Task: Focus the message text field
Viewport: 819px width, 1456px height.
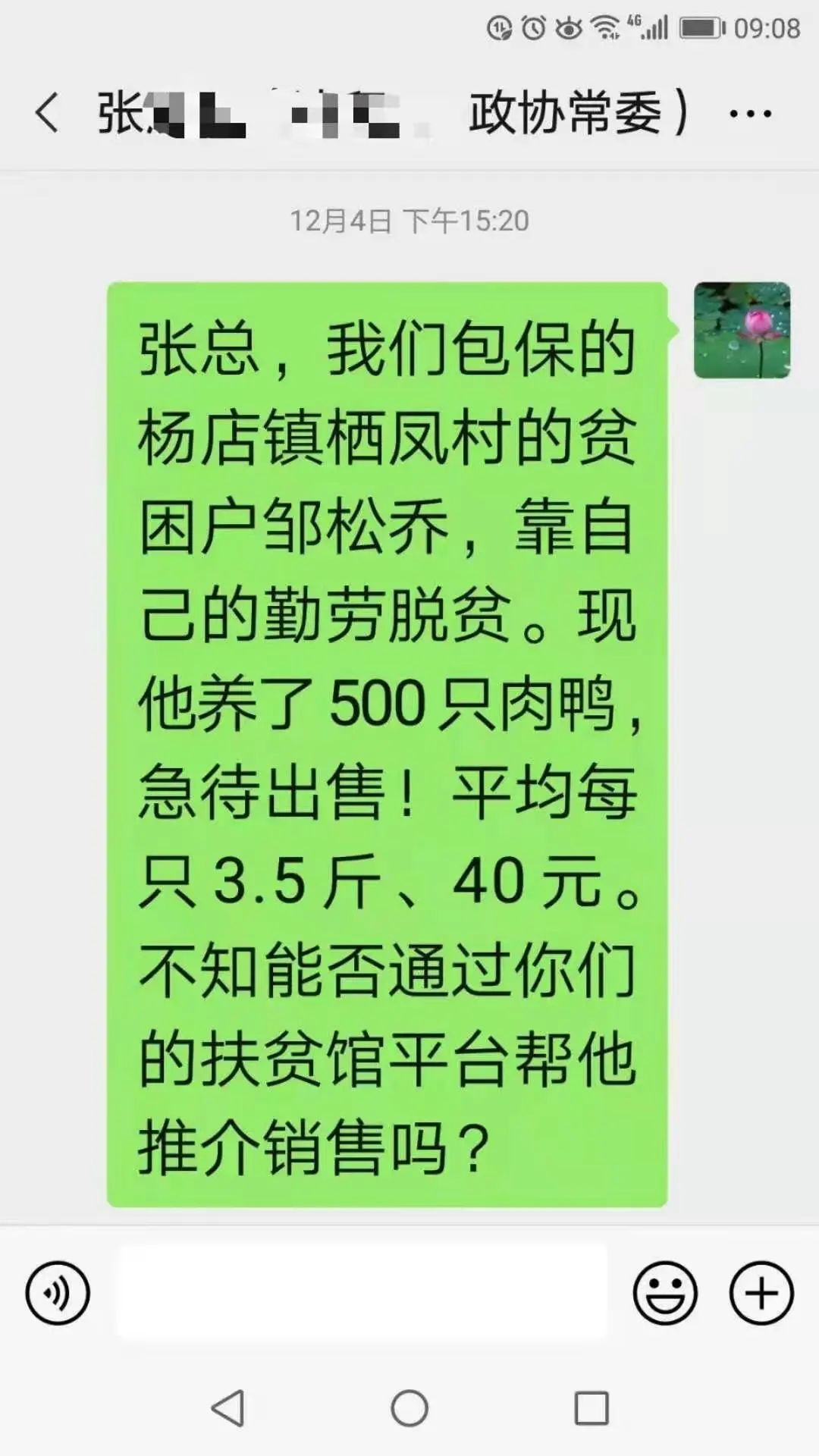Action: tap(362, 1293)
